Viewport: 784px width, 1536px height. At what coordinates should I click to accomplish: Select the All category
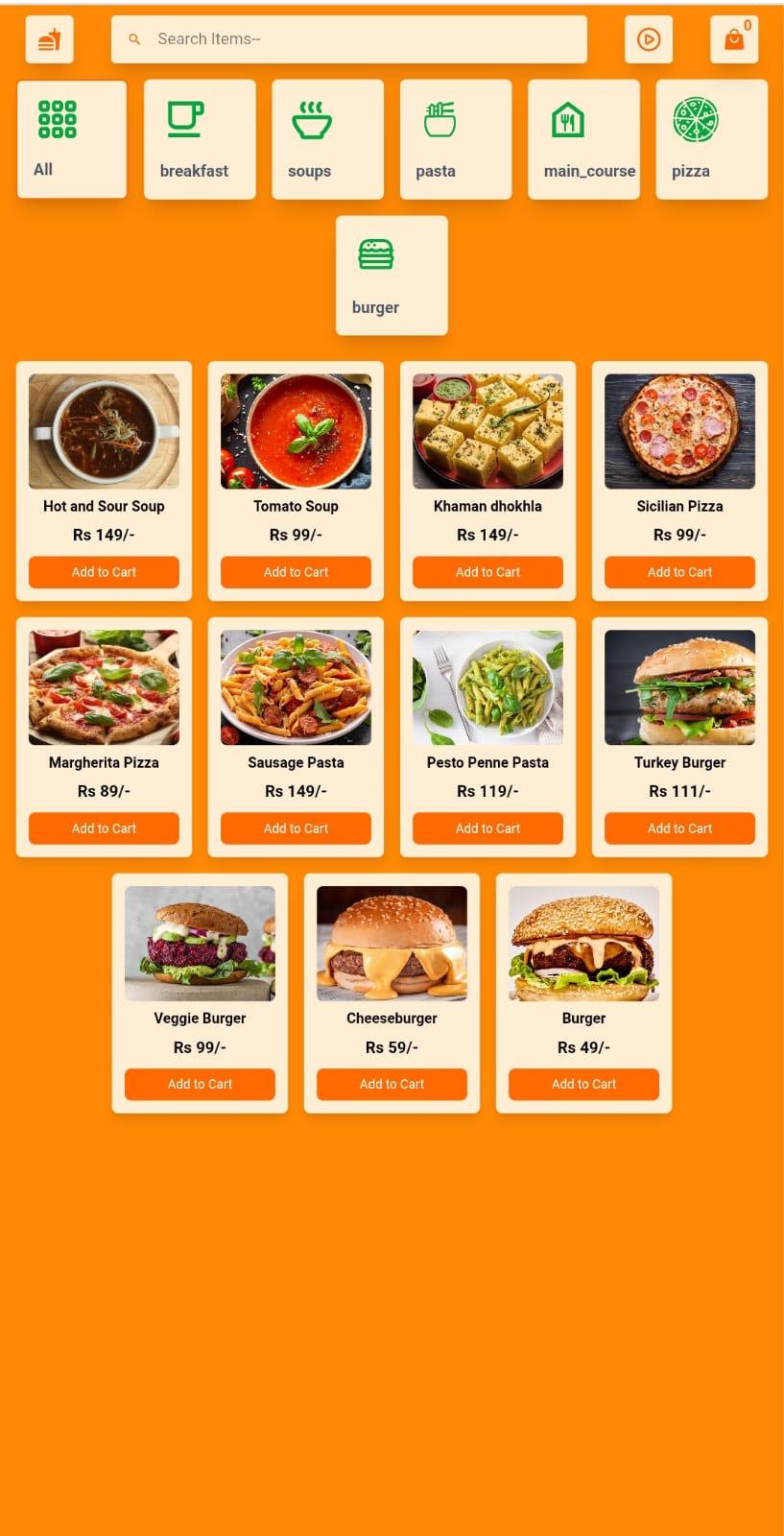pos(72,139)
